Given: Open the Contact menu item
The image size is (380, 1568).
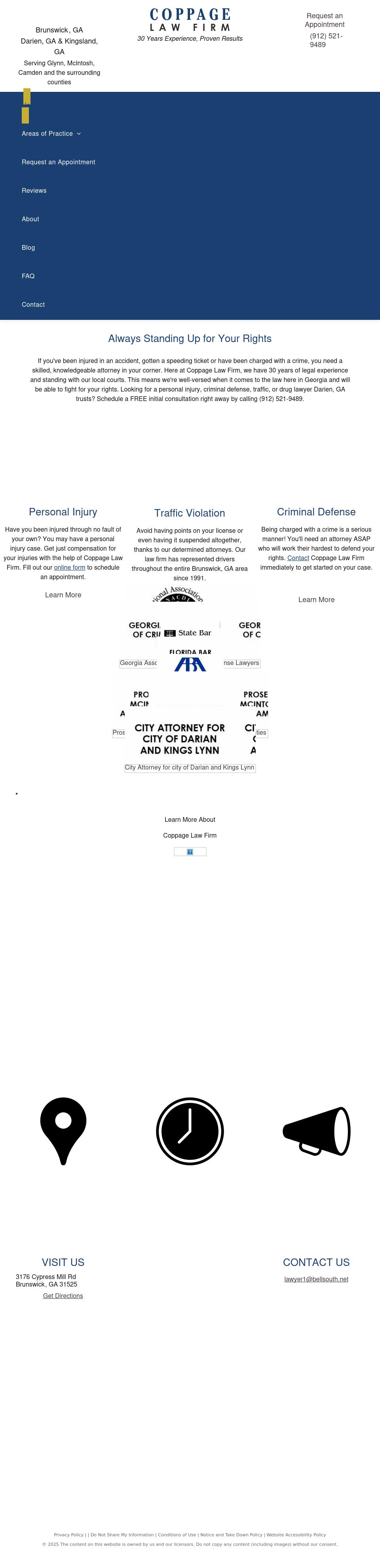Looking at the screenshot, I should pos(34,304).
